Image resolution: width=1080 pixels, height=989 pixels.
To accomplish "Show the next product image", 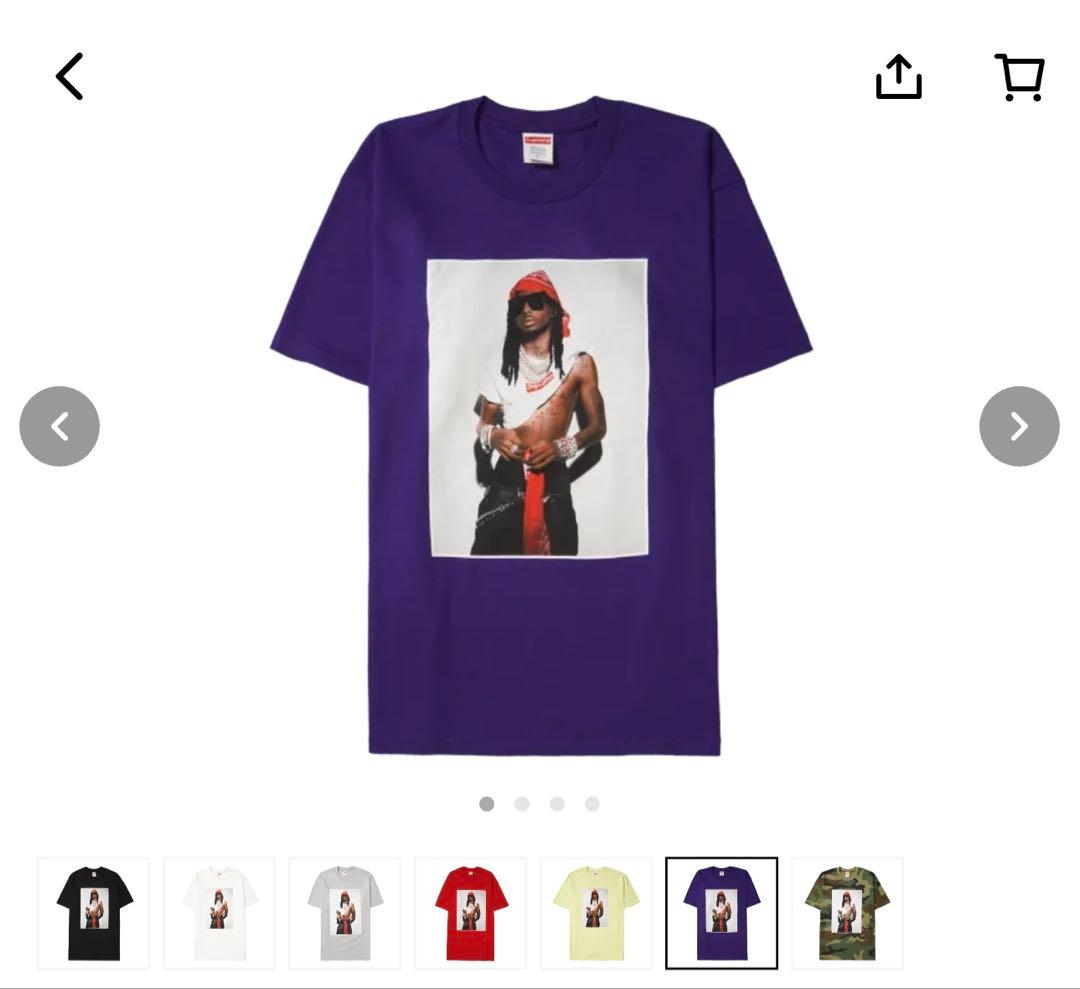I will pos(1019,426).
